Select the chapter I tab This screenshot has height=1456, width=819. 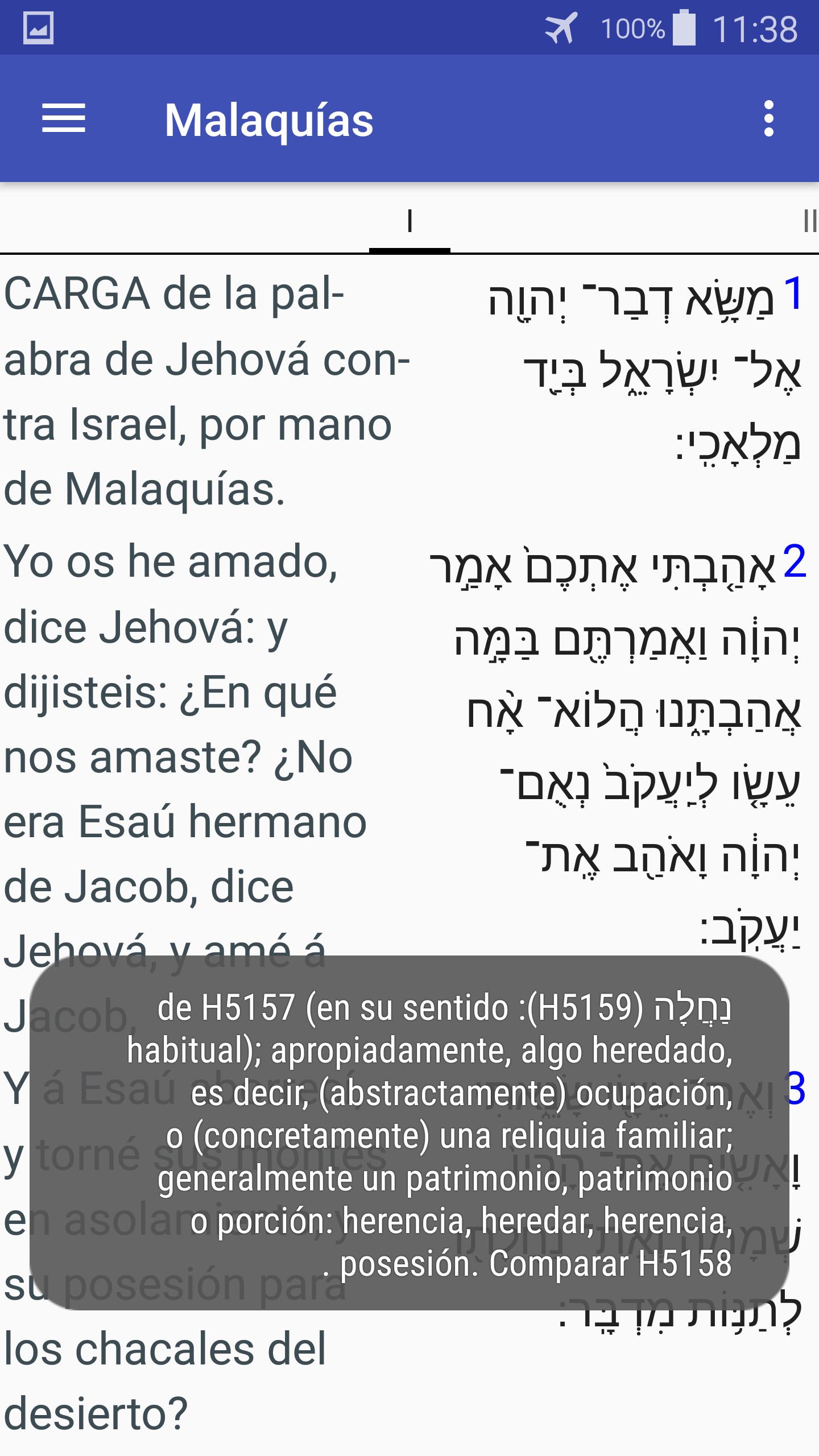409,221
